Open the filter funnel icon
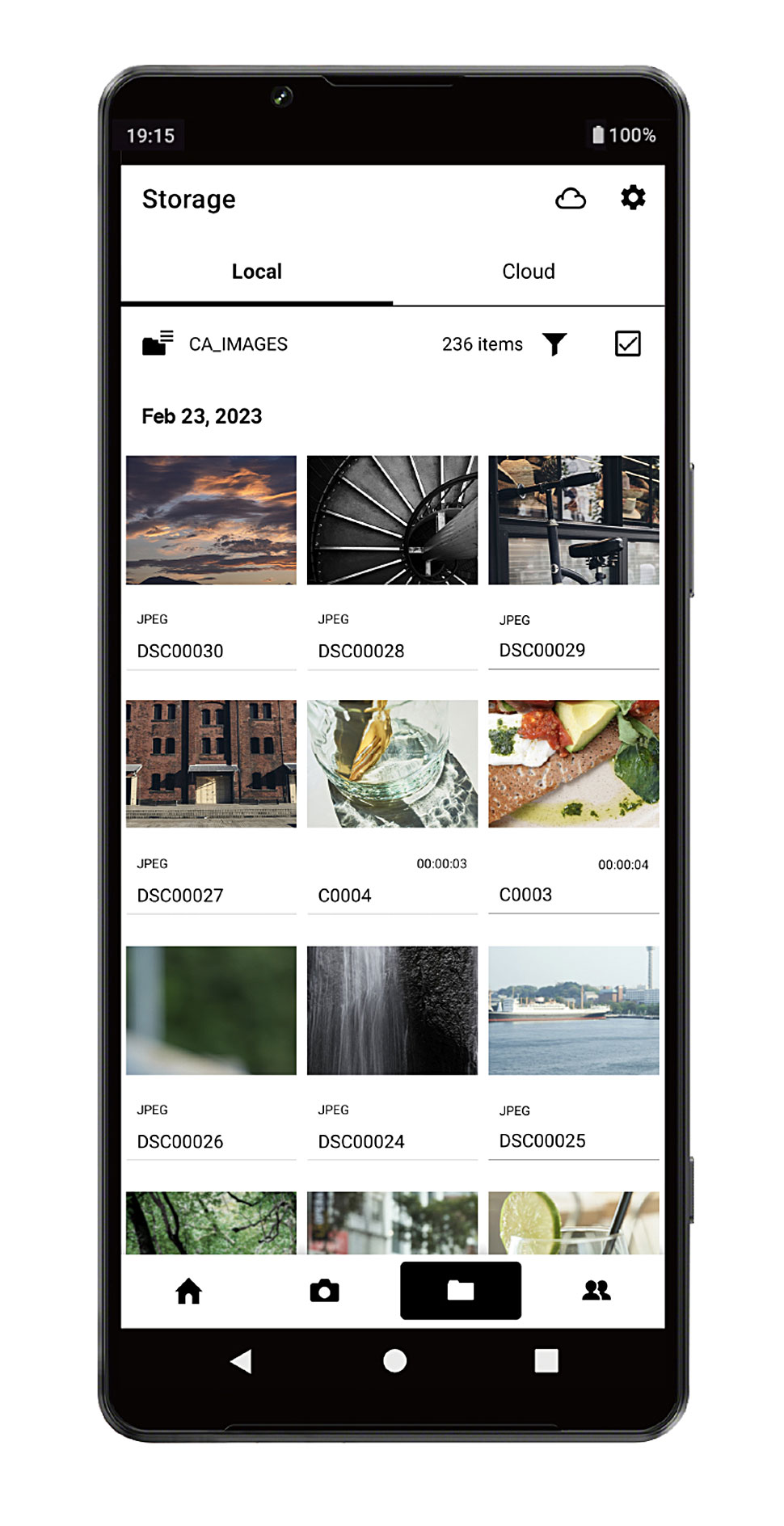784x1526 pixels. (x=554, y=344)
